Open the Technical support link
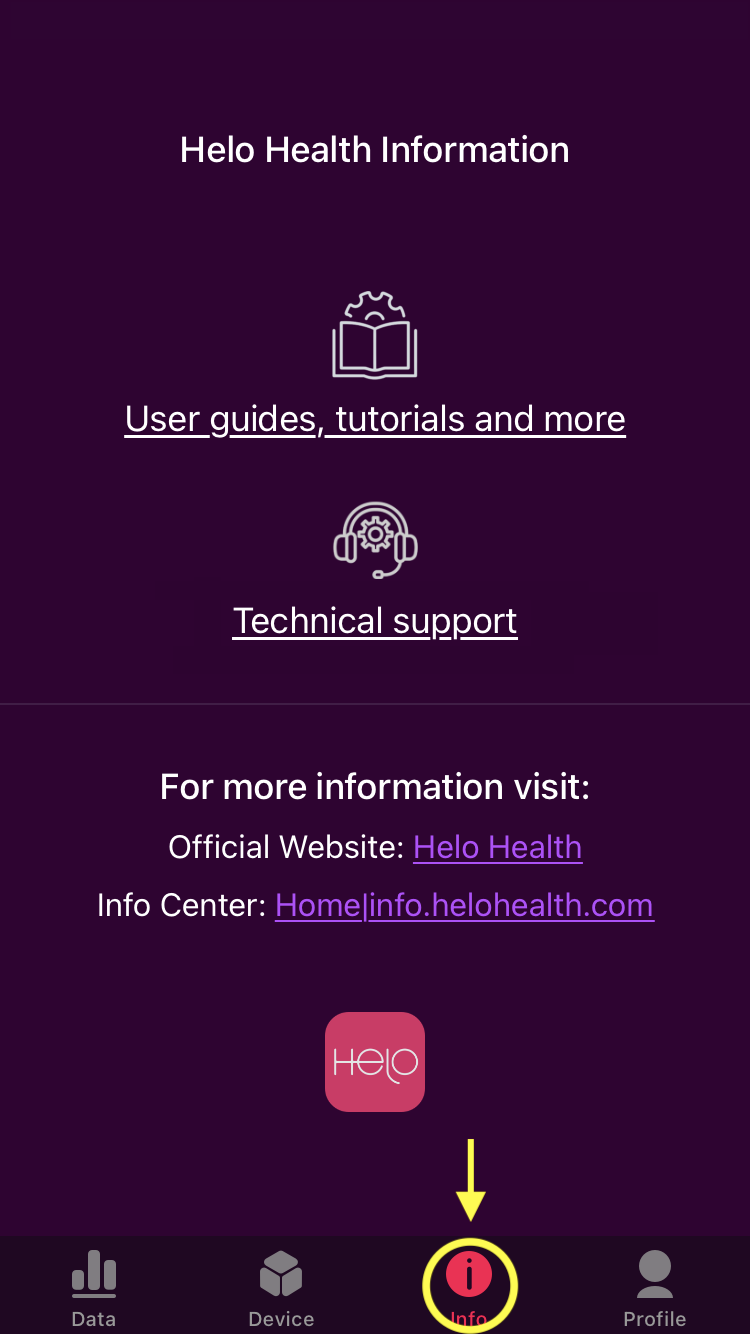750x1334 pixels. pyautogui.click(x=375, y=621)
